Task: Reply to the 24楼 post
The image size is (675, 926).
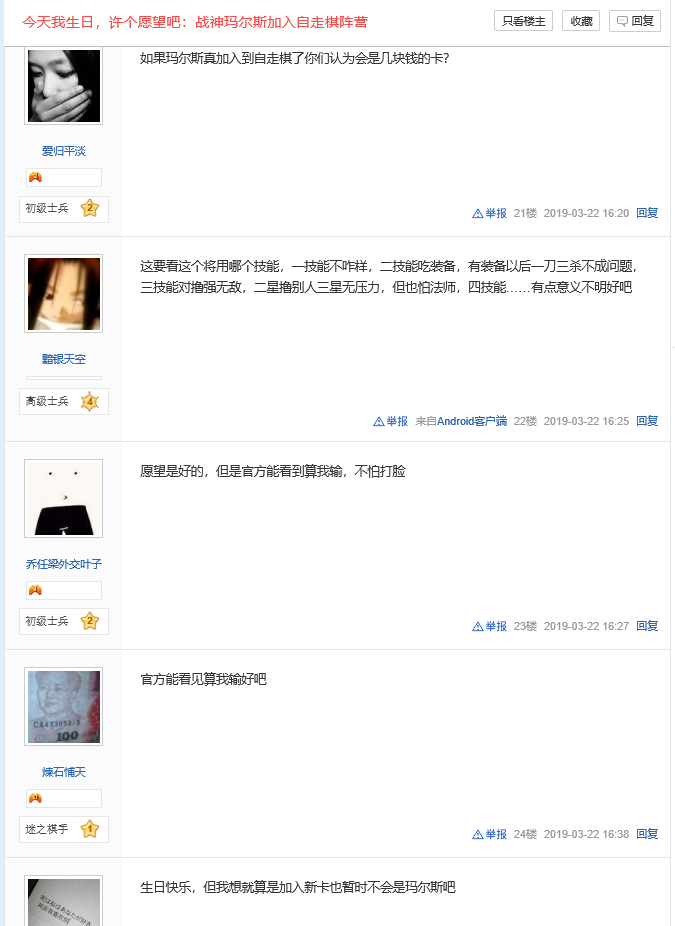Action: (x=647, y=834)
